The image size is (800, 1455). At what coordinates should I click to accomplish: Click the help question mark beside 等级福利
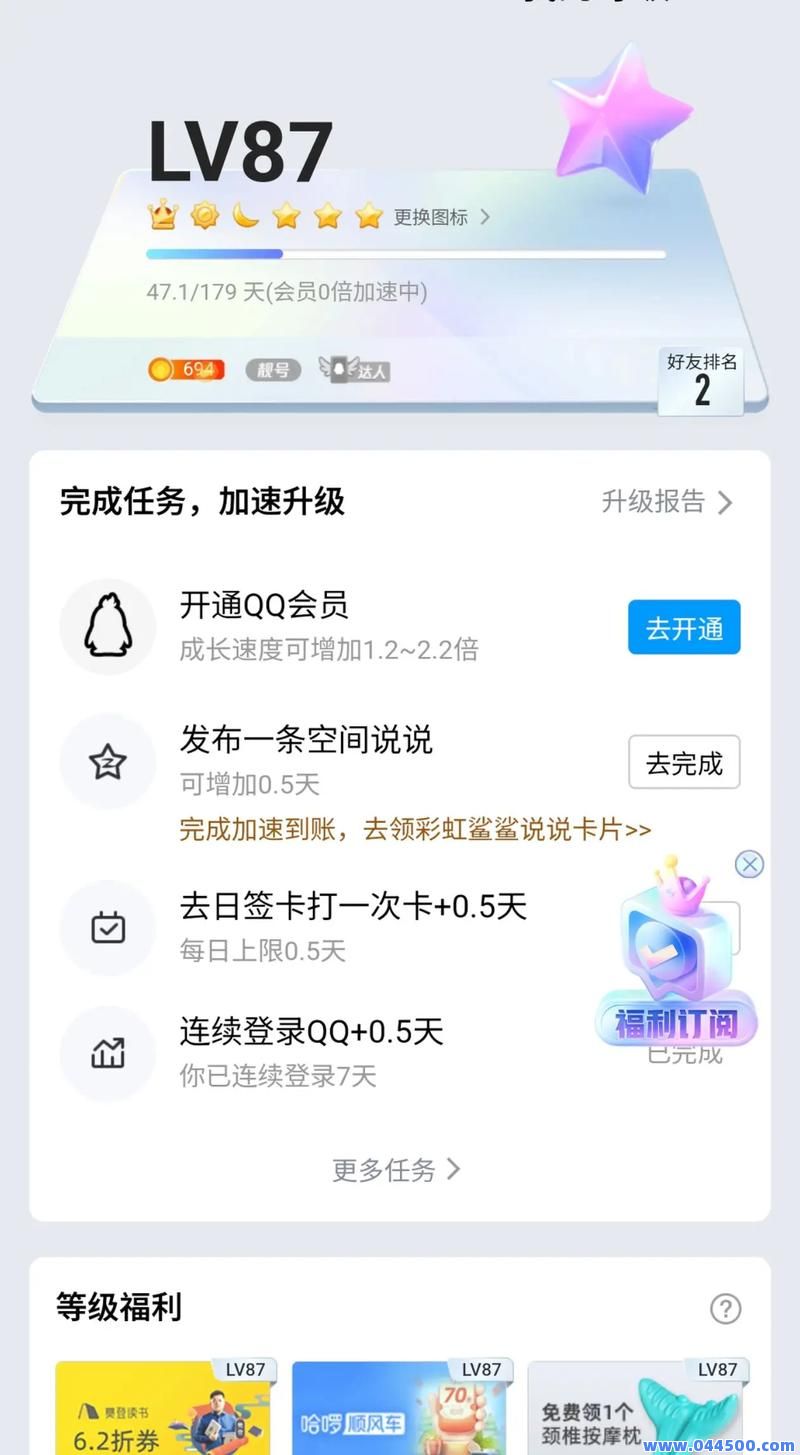click(725, 1307)
